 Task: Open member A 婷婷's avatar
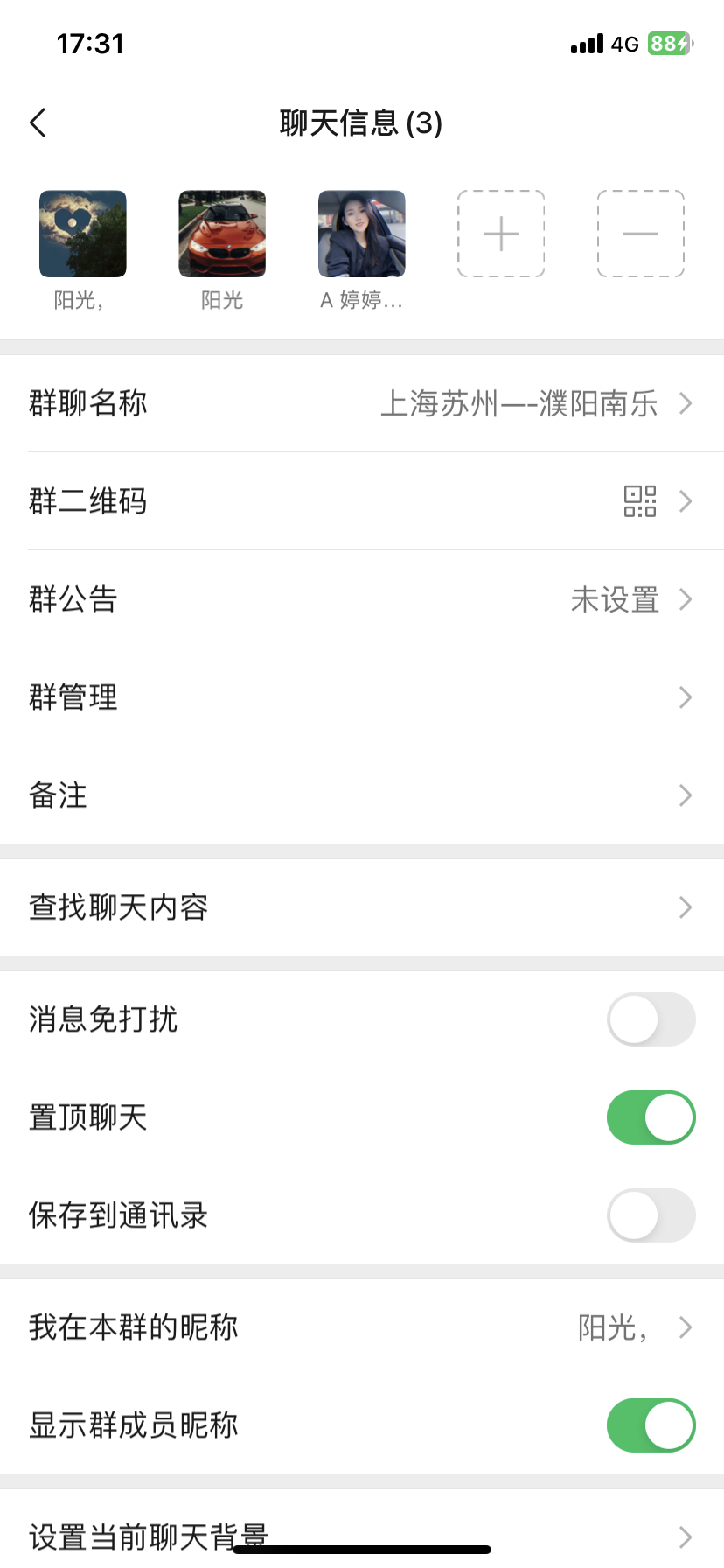362,234
